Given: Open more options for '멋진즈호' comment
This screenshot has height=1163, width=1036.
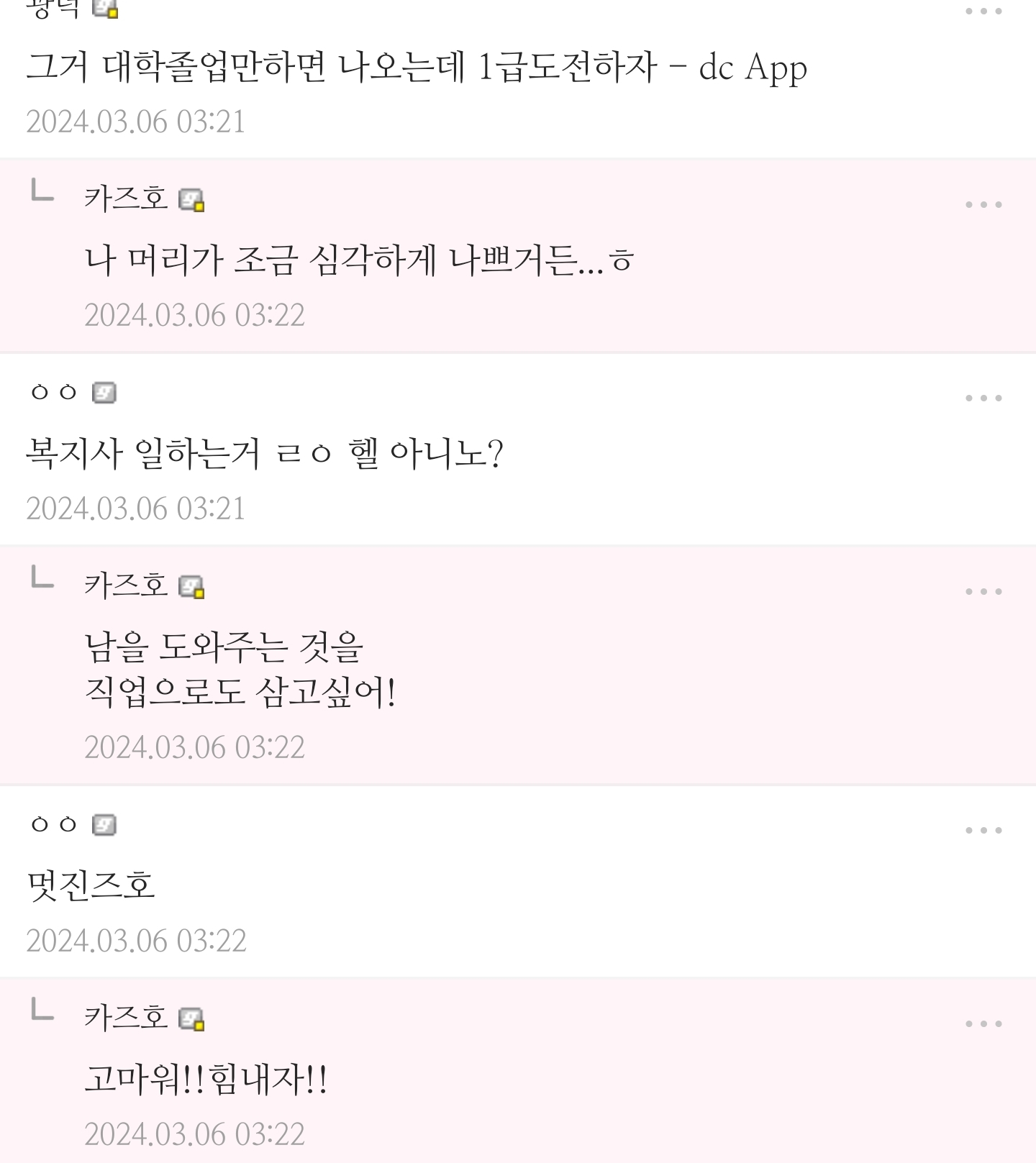Looking at the screenshot, I should click(x=983, y=831).
